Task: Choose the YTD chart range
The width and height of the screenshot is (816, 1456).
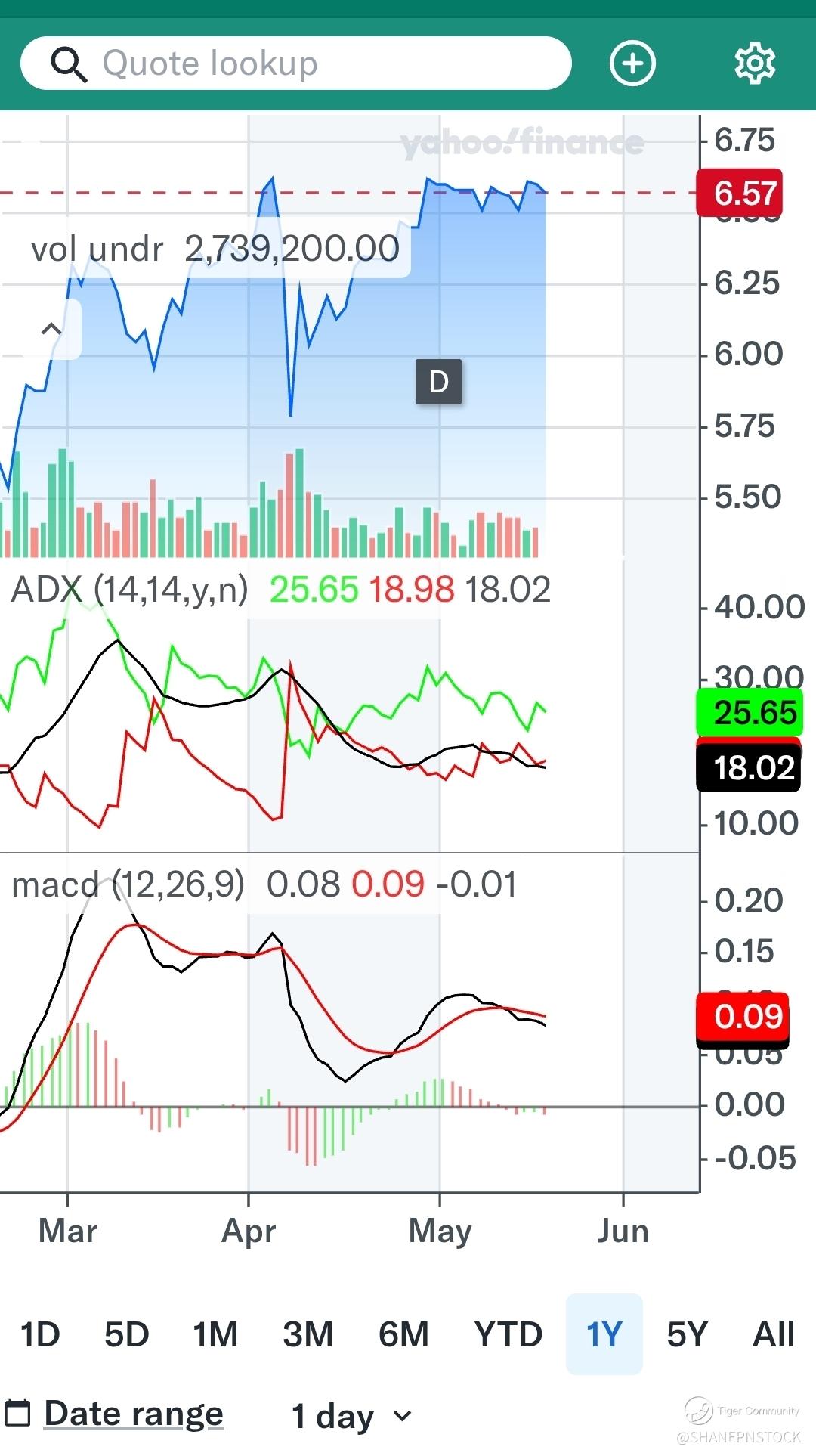Action: [508, 1334]
